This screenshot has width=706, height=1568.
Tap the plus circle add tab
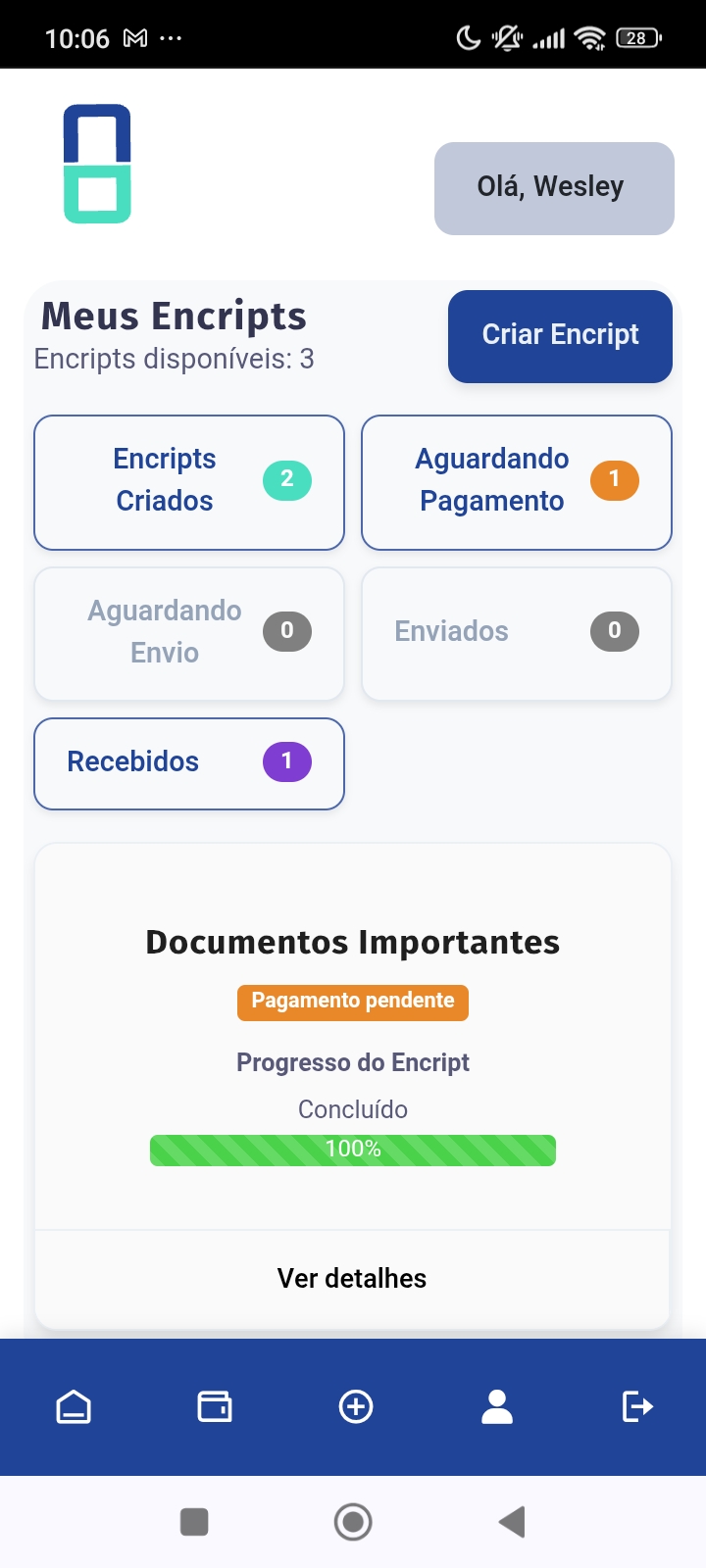[356, 1407]
